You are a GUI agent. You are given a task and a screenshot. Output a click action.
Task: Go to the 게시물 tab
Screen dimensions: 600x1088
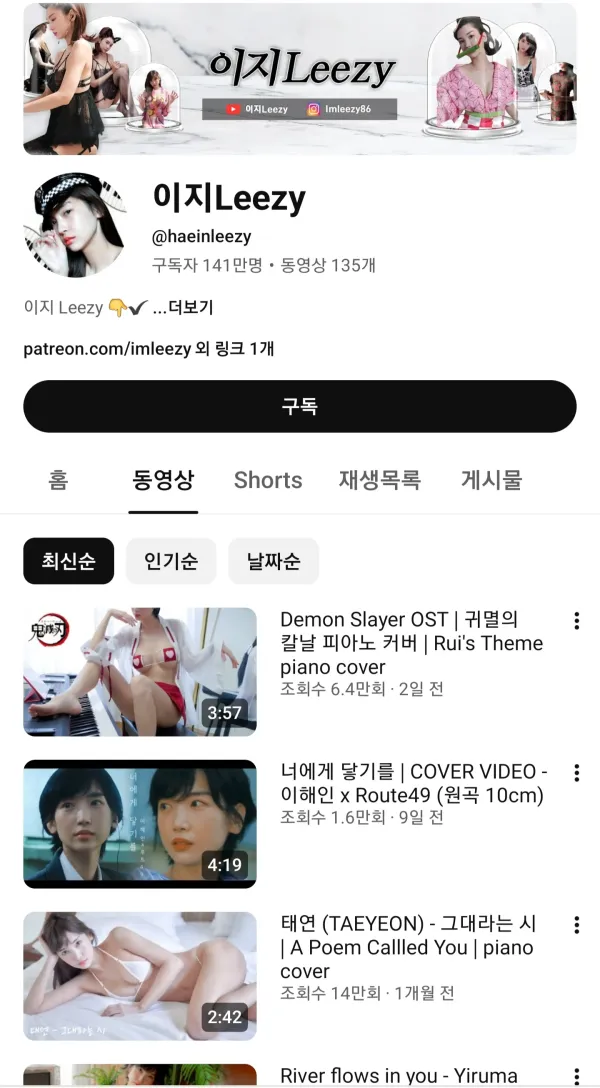click(491, 480)
